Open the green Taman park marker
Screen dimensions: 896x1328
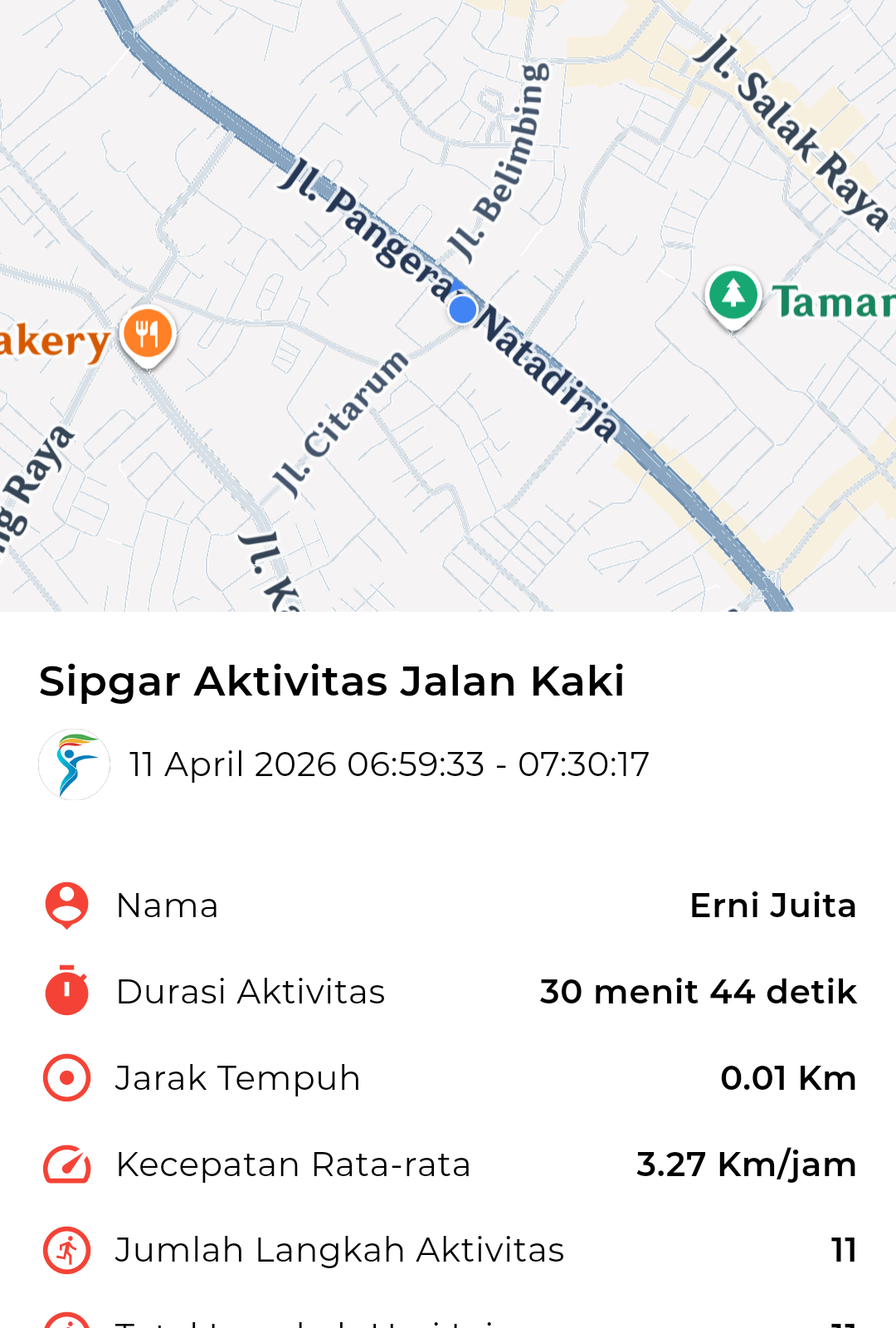coord(733,295)
